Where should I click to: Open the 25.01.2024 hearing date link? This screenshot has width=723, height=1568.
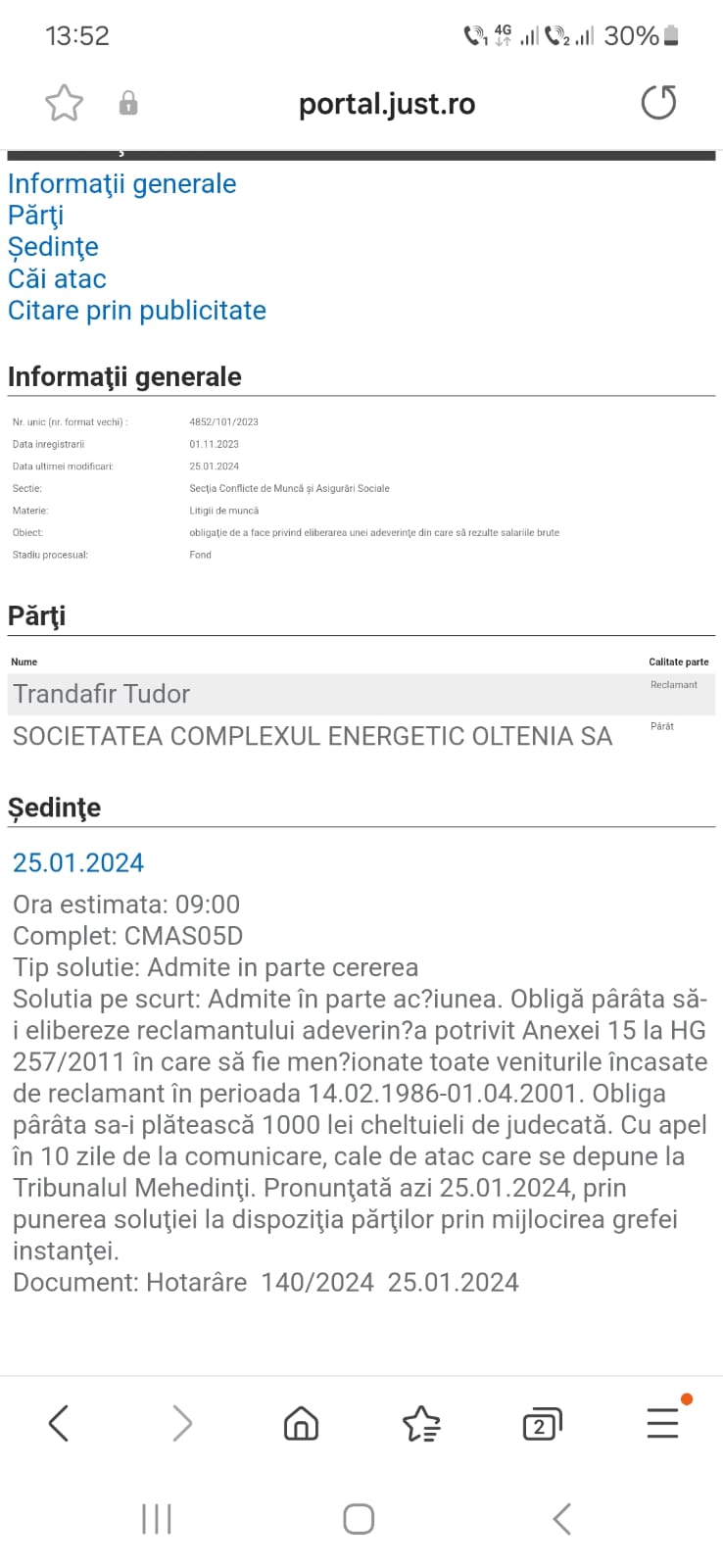tap(78, 862)
